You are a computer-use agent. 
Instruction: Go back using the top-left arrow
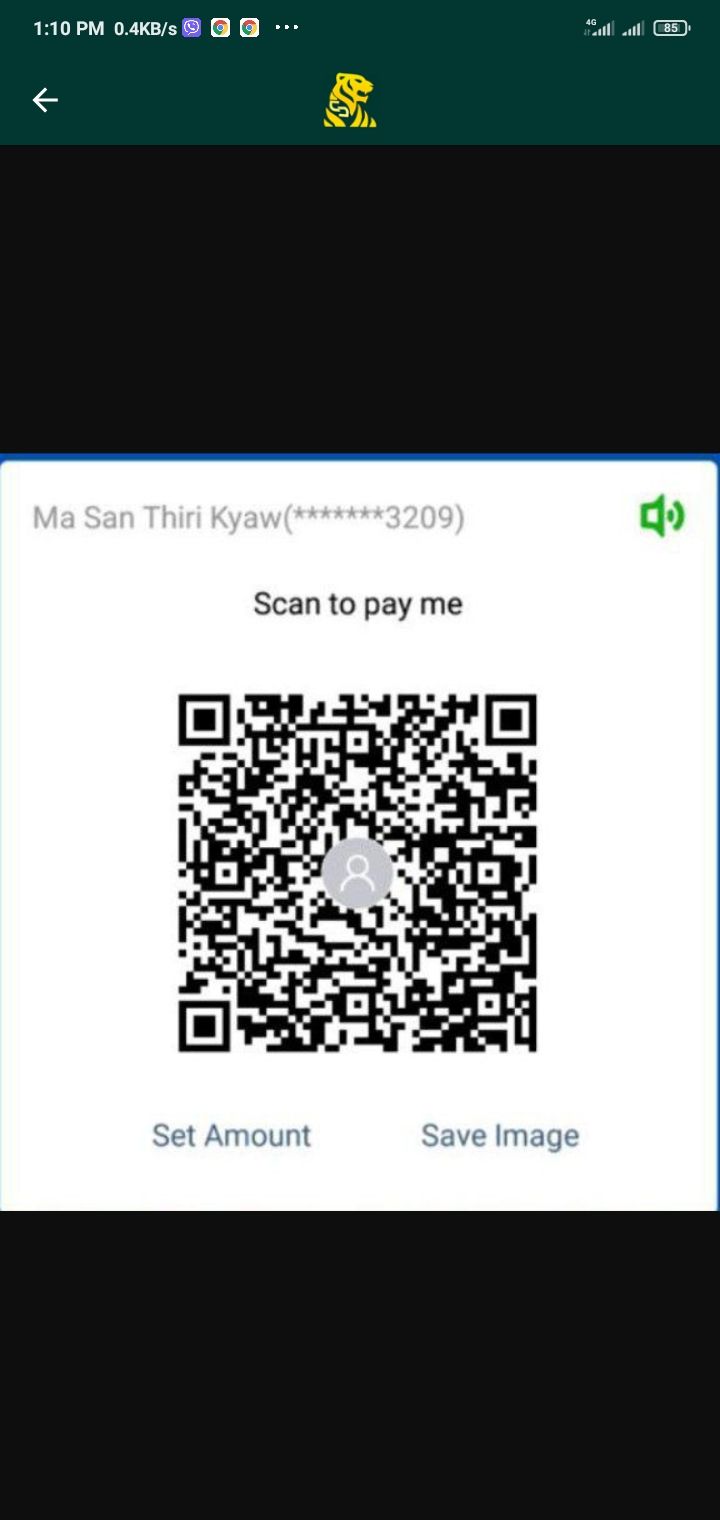click(x=45, y=100)
